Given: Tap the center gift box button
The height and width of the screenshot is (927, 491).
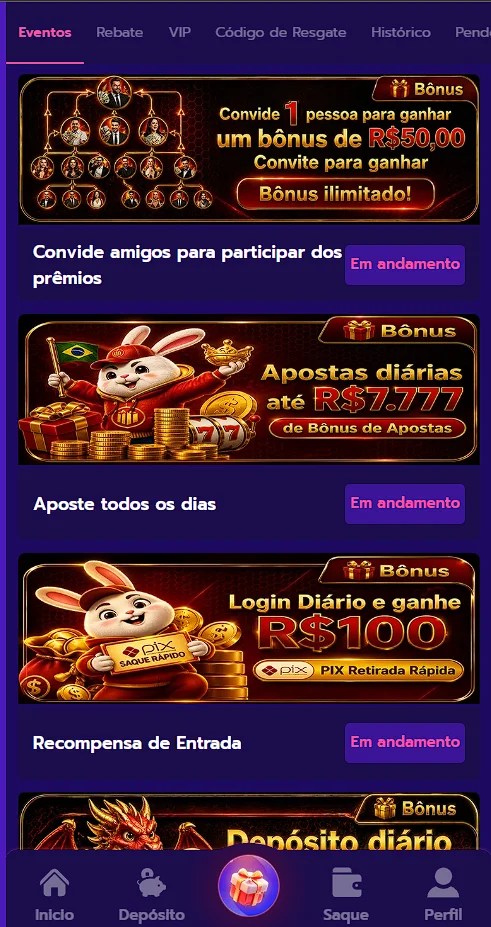Looking at the screenshot, I should [249, 886].
